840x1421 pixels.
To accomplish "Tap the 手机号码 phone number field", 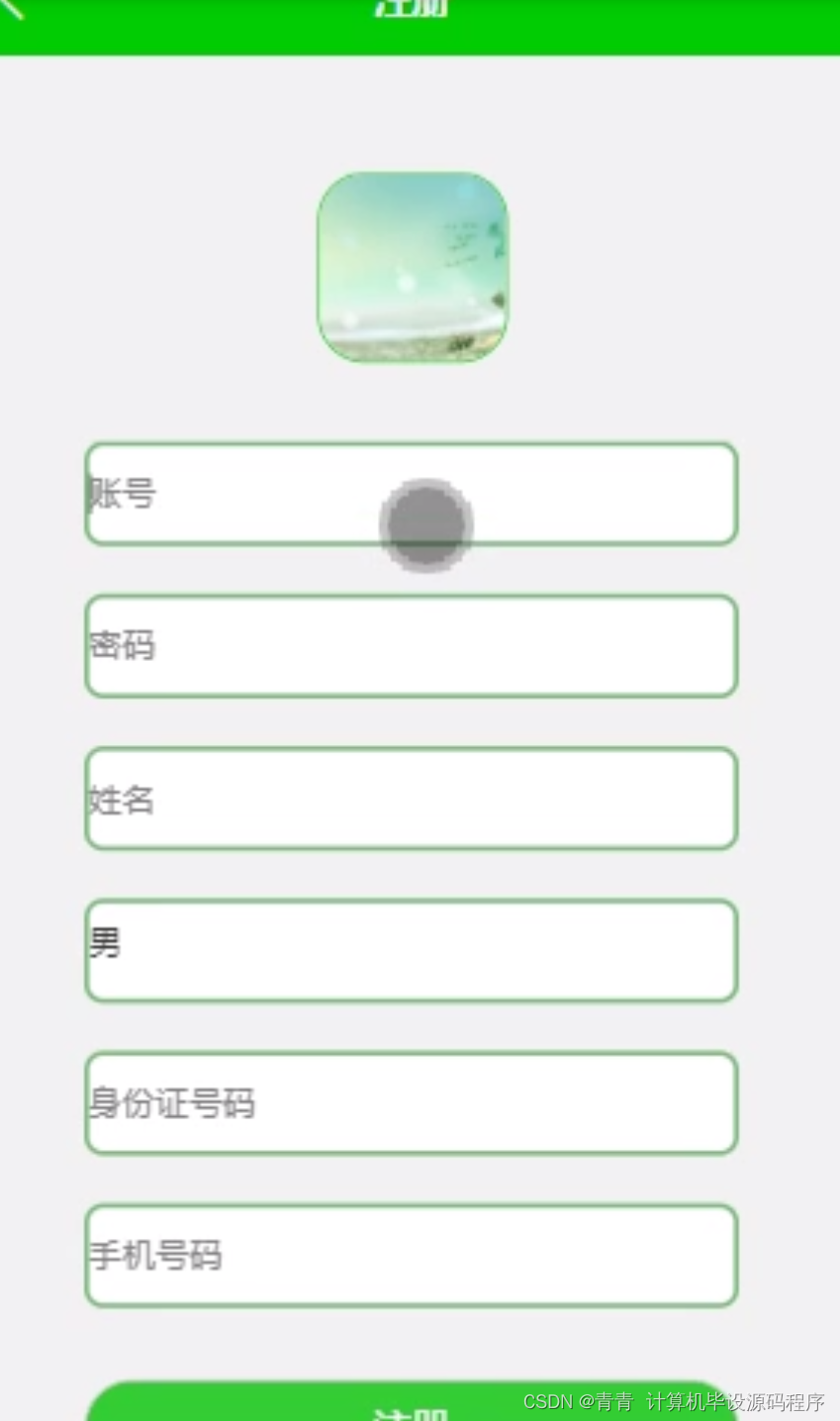I will 411,1255.
